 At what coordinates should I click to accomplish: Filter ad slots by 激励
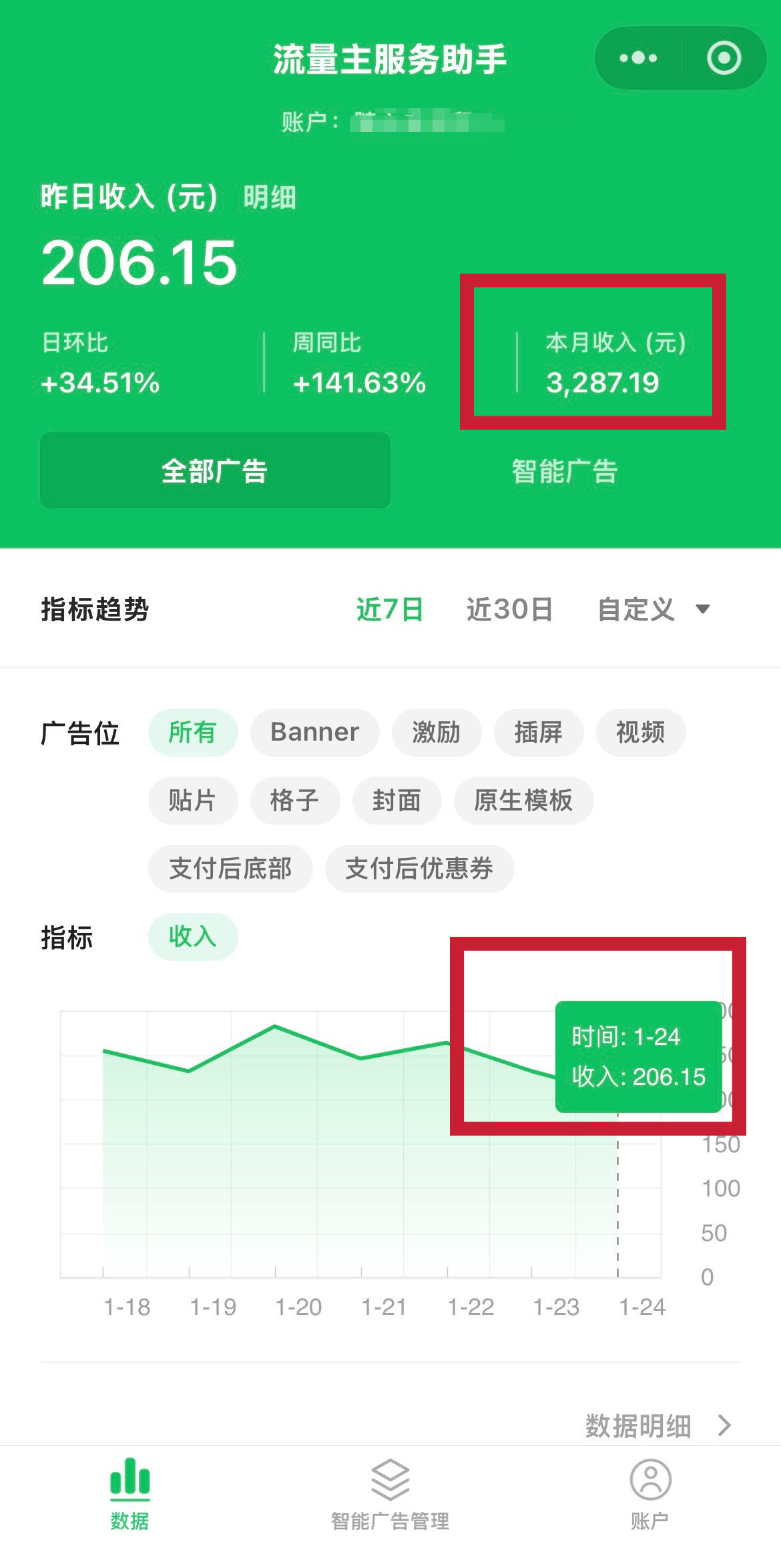(436, 732)
